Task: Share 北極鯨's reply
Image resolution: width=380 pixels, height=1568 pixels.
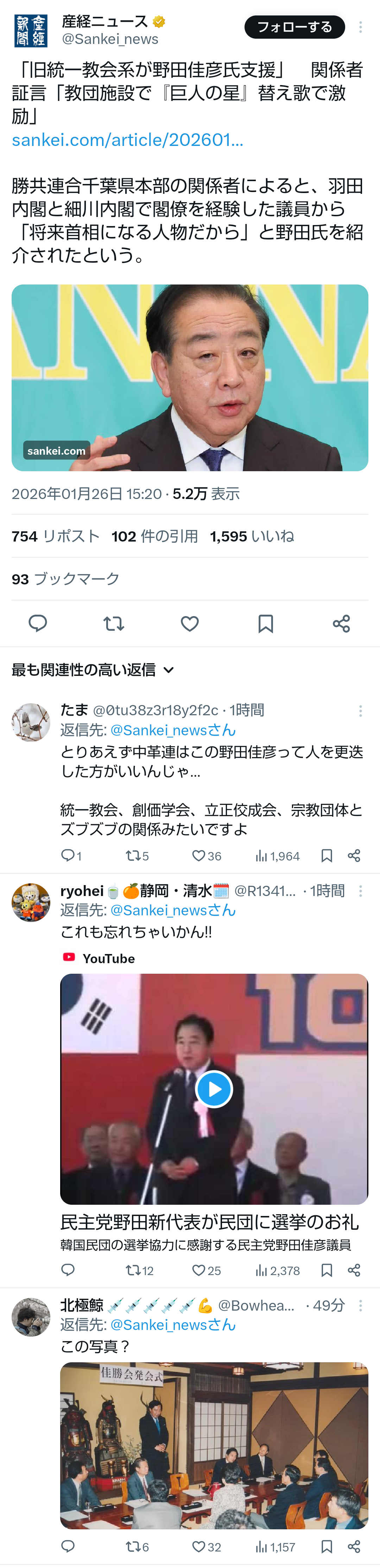Action: point(354,1547)
